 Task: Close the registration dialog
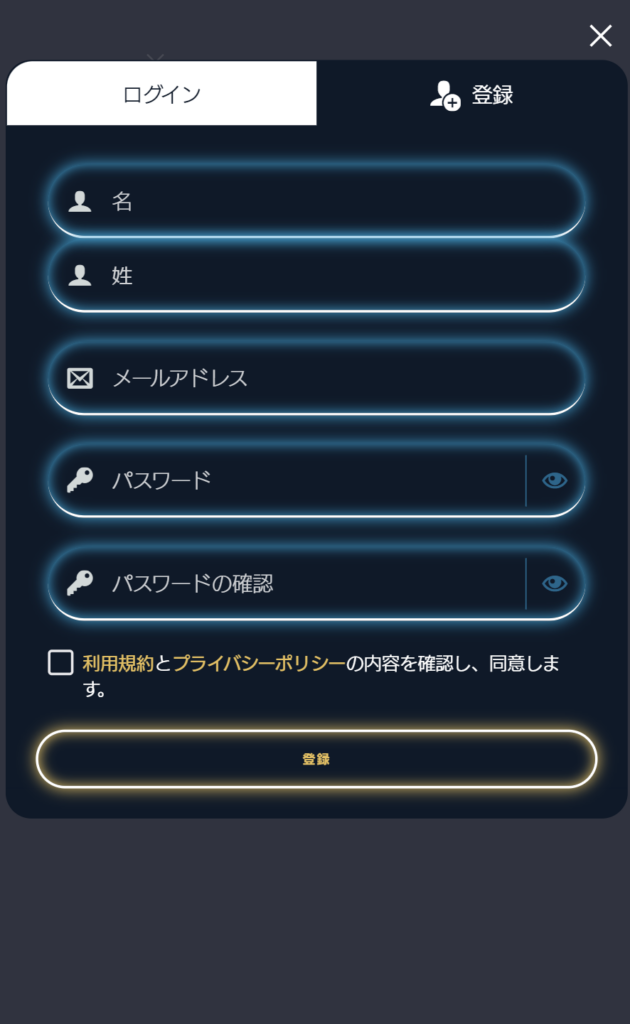coord(600,36)
